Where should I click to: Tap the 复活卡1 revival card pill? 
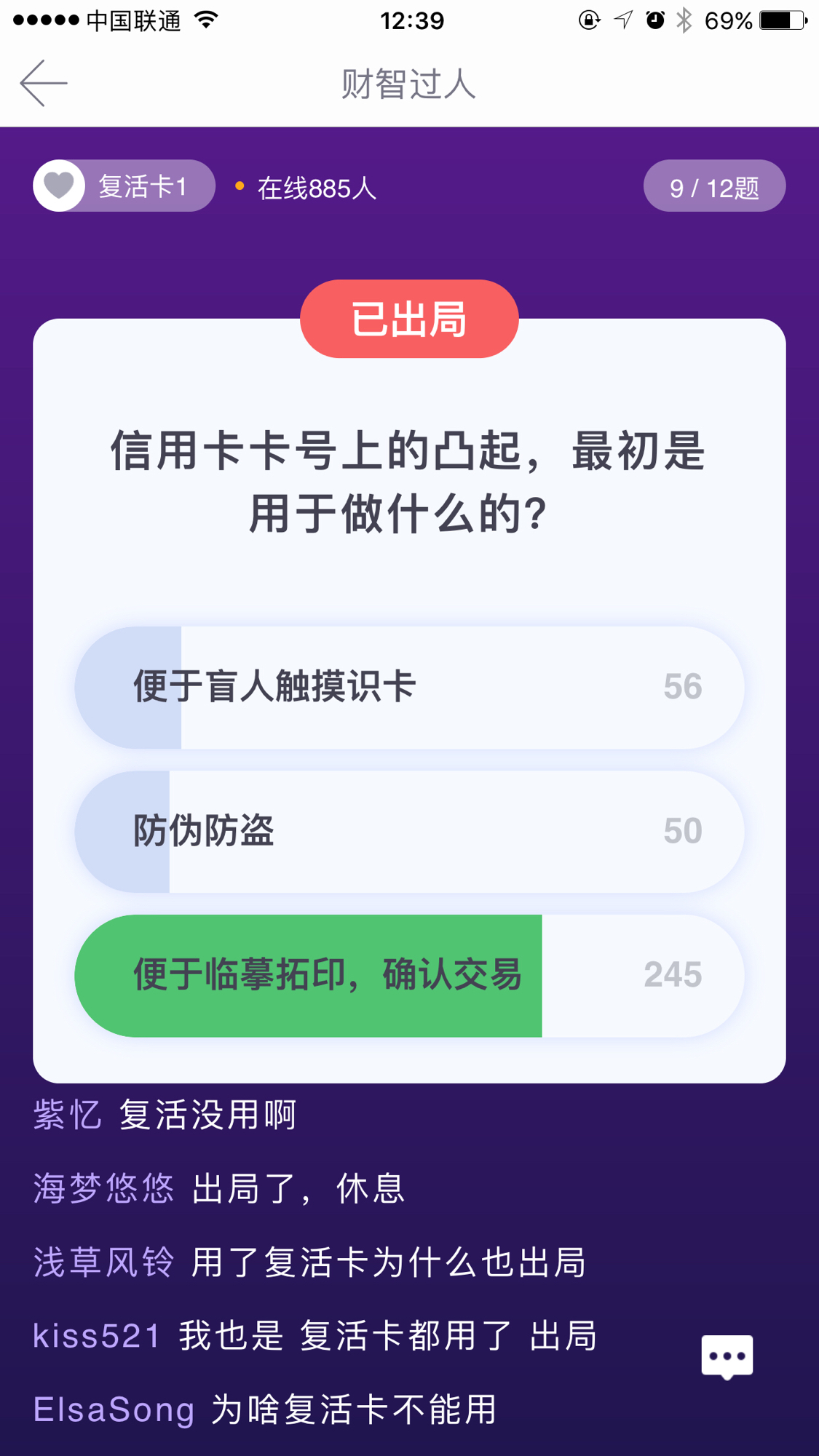[124, 186]
